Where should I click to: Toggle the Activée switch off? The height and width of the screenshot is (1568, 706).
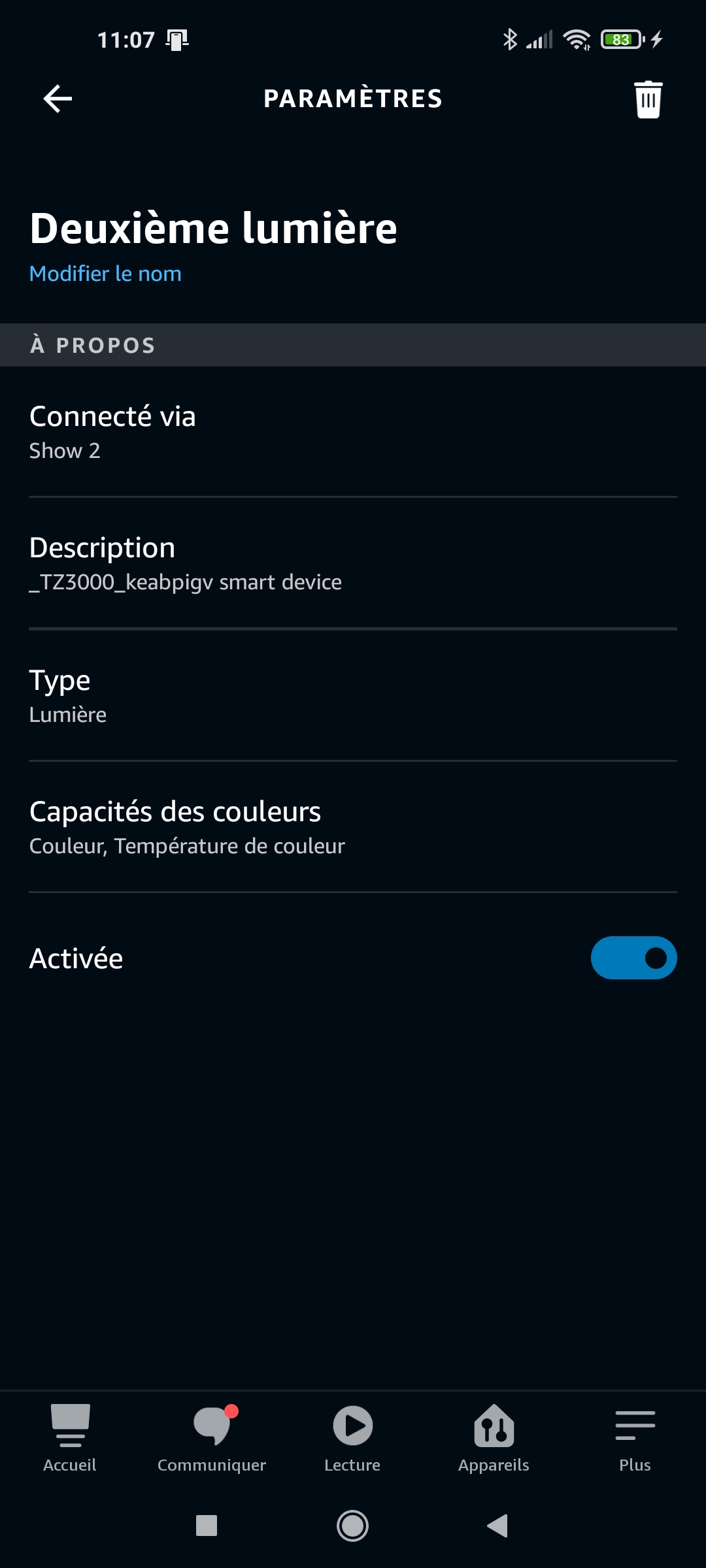pos(633,958)
